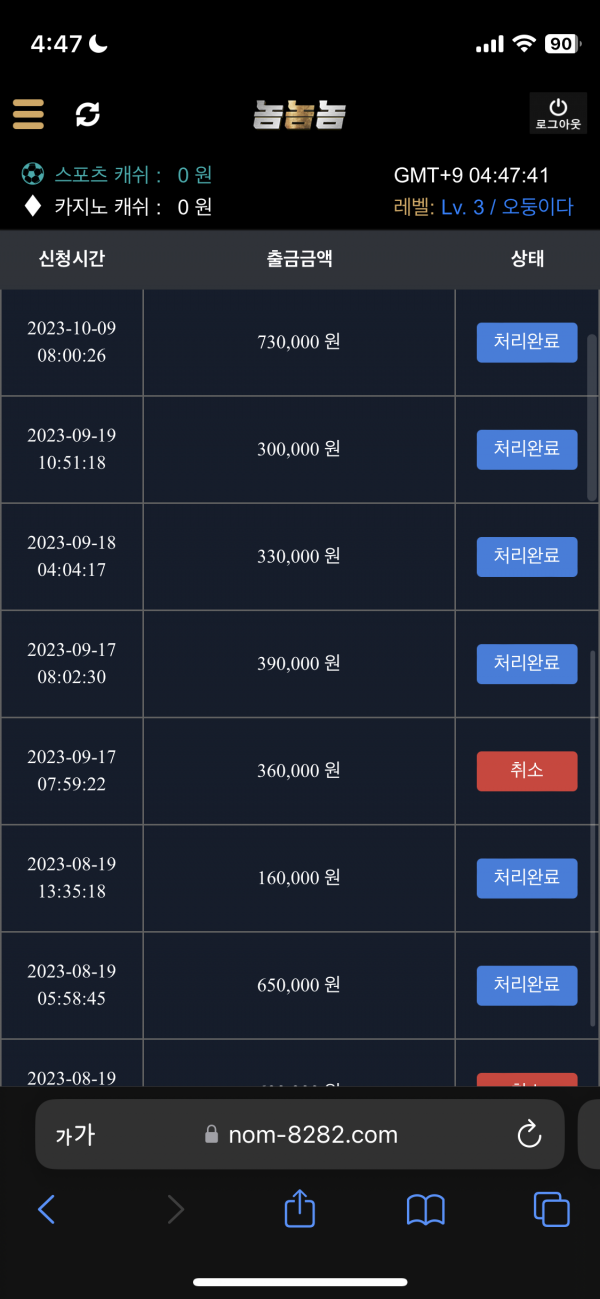Viewport: 600px width, 1299px height.
Task: Open the Safari bookmarks book icon
Action: pyautogui.click(x=425, y=1210)
